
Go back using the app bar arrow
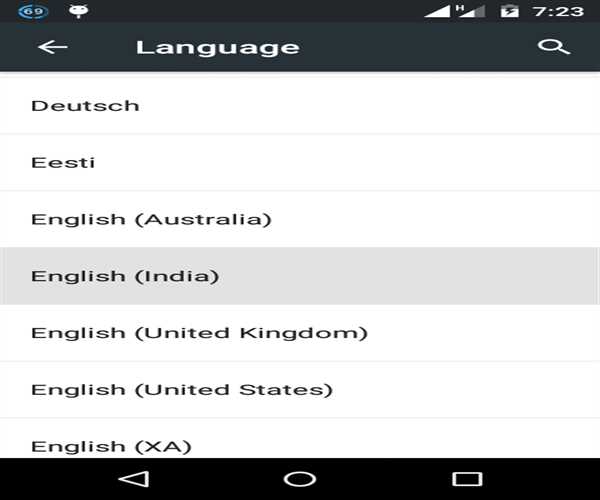(x=52, y=47)
